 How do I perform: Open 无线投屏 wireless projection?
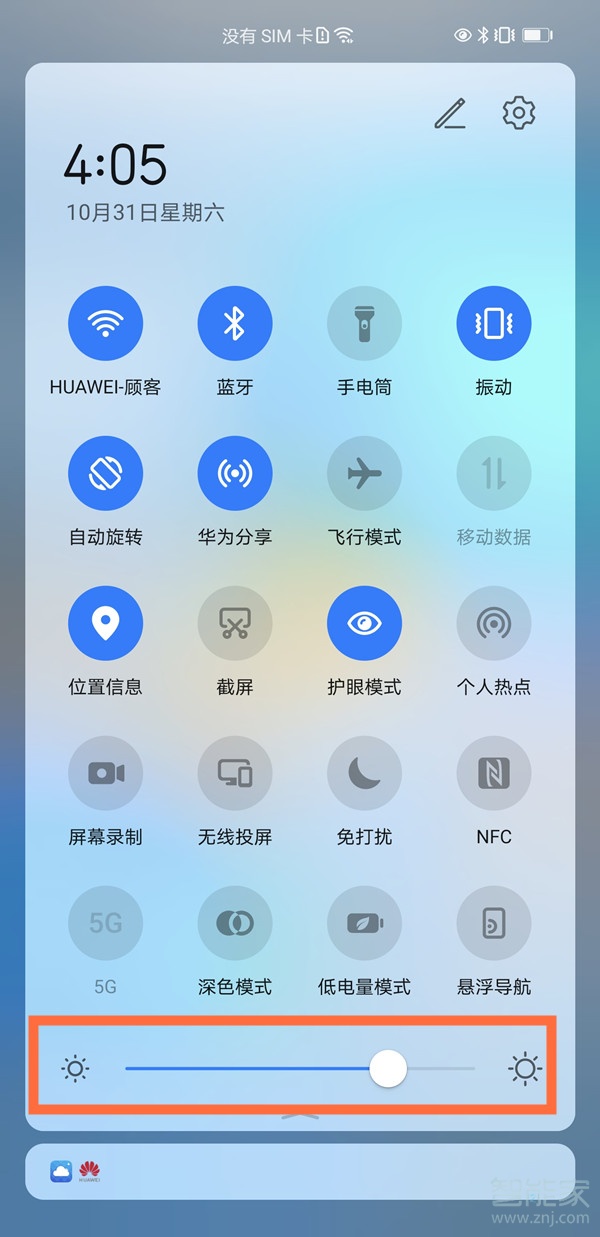[235, 773]
